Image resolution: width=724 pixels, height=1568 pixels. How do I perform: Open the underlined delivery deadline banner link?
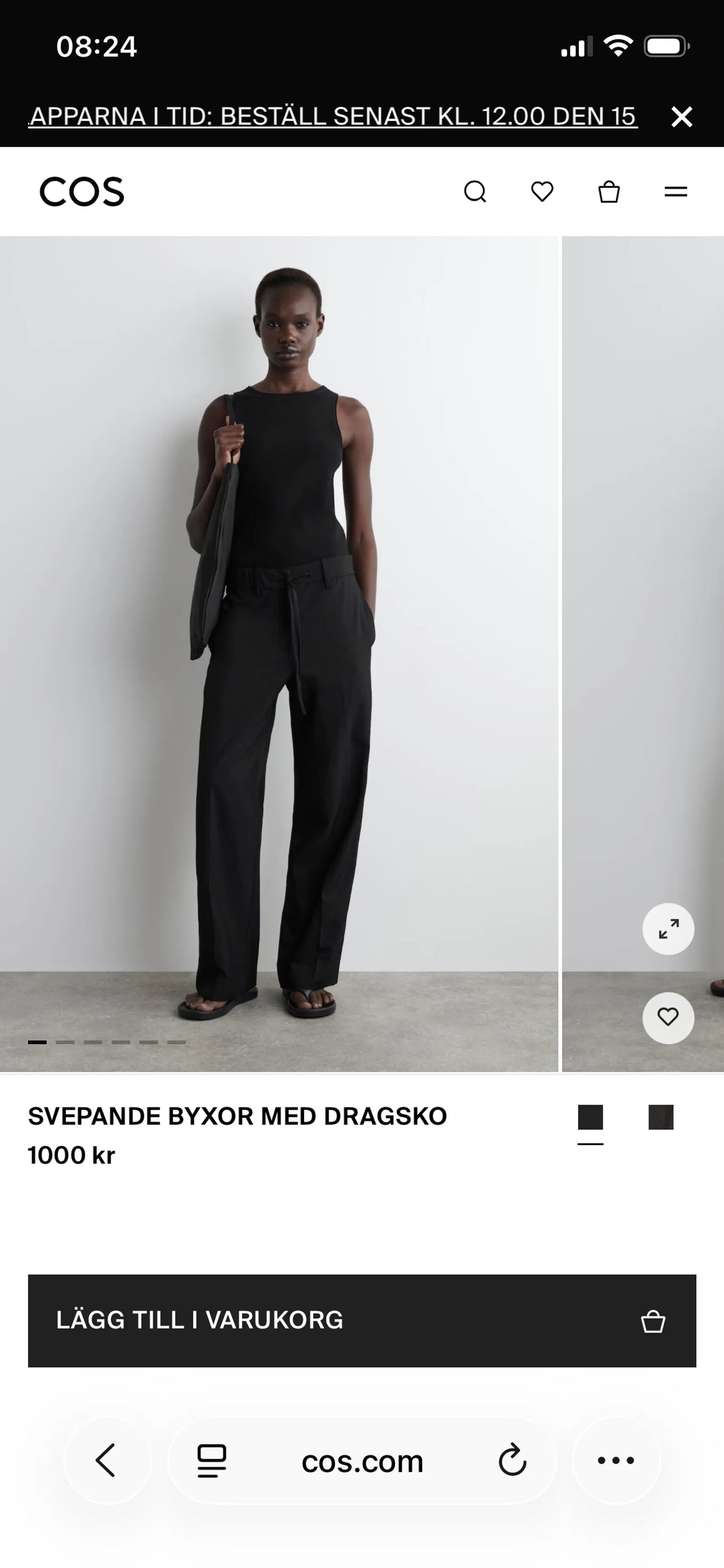pos(332,116)
